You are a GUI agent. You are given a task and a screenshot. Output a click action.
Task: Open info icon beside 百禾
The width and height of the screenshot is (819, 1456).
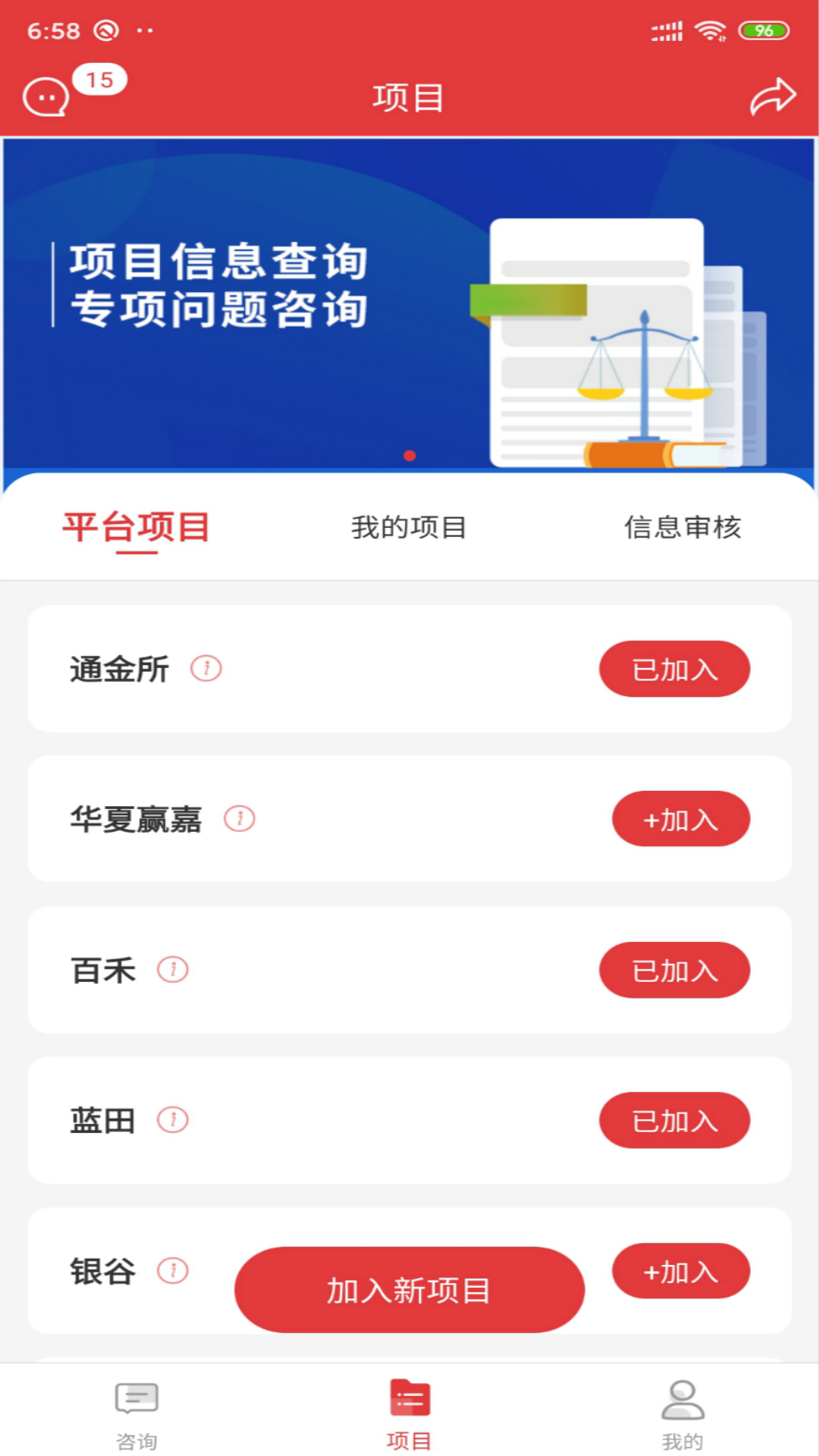tap(173, 969)
